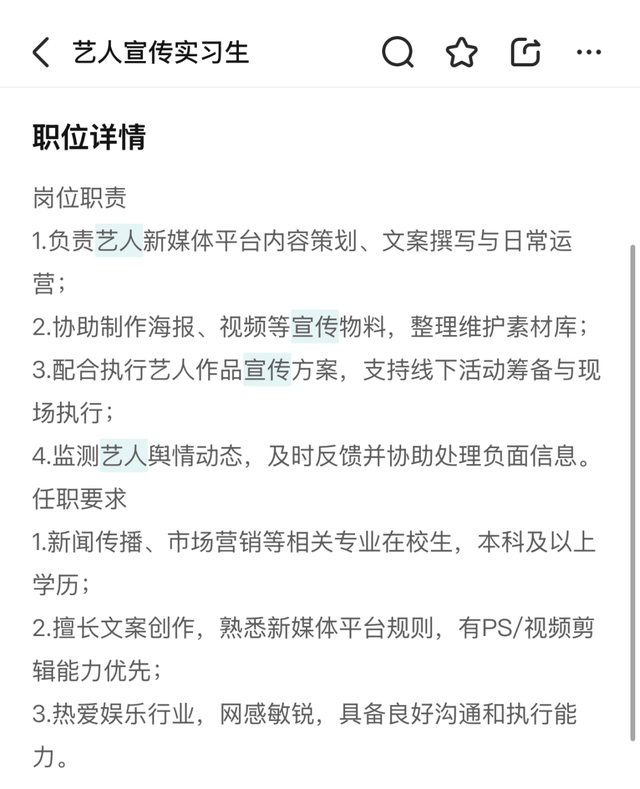Open the search icon in the top bar
Image resolution: width=640 pixels, height=789 pixels.
coord(397,52)
